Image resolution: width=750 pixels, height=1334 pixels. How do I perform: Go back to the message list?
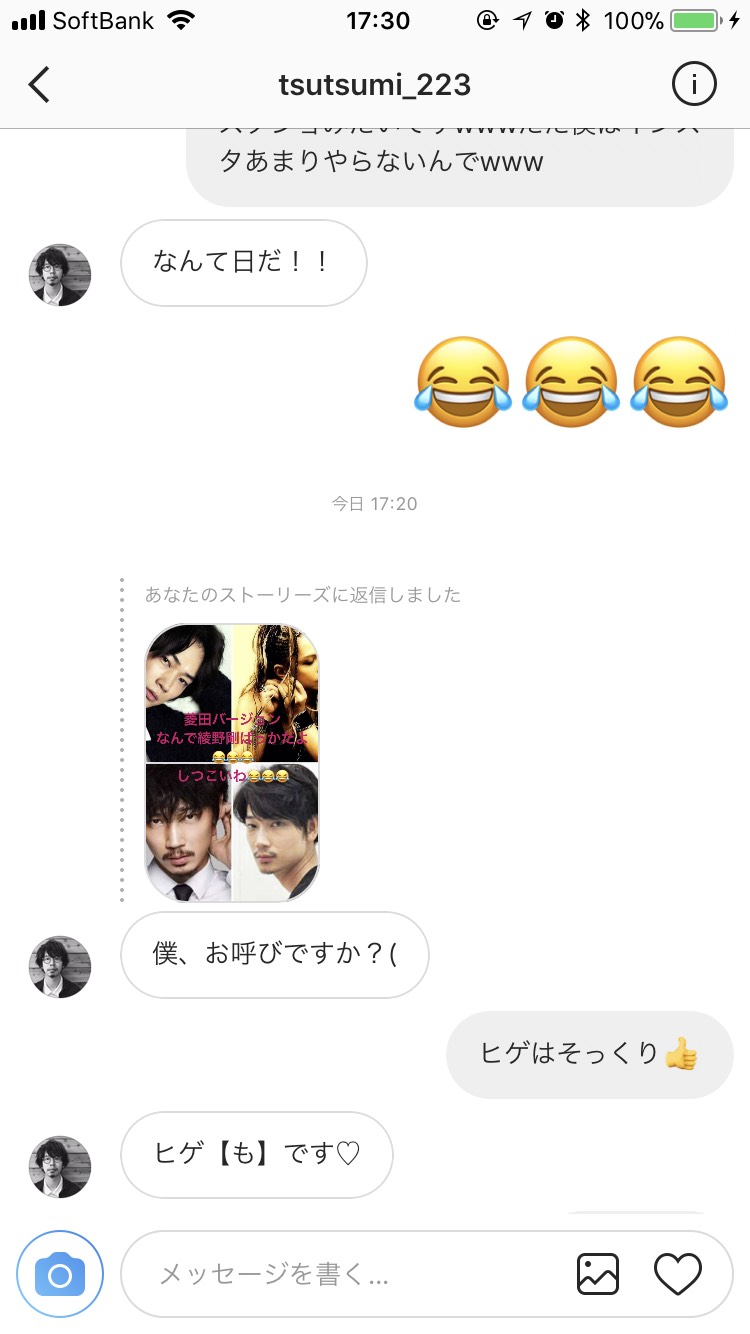(40, 85)
